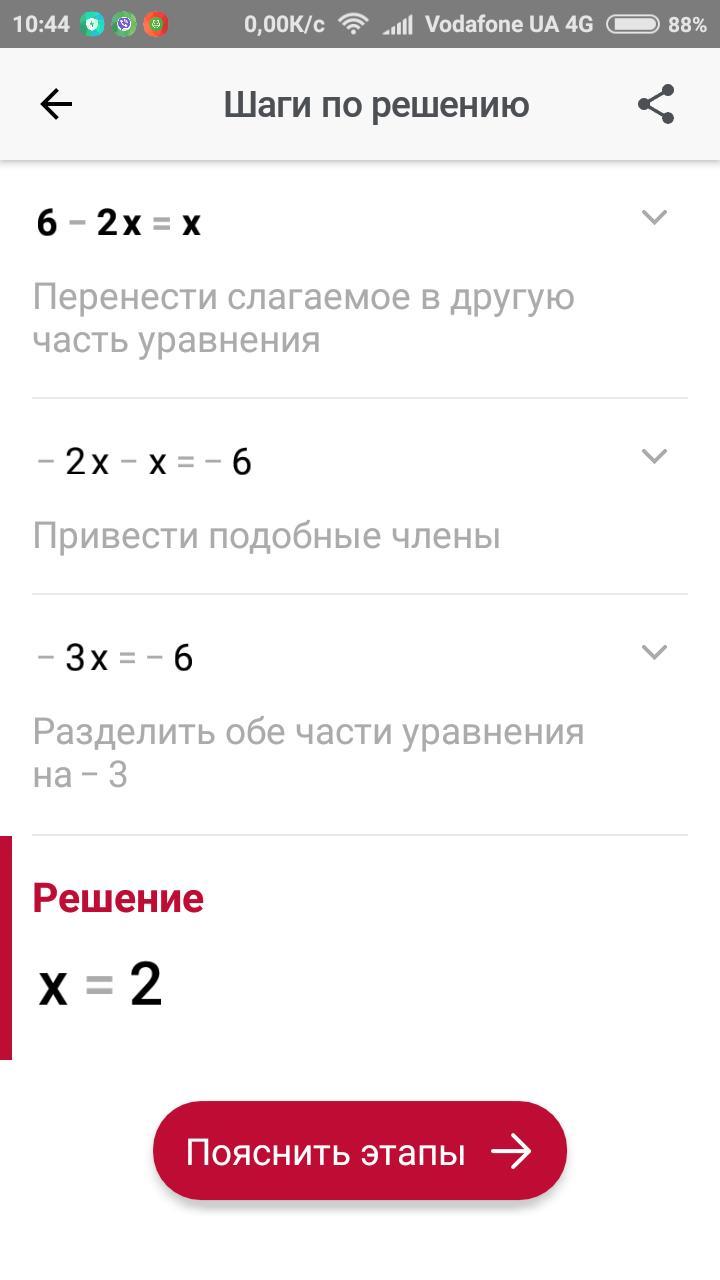Screen dimensions: 720x1280
Task: Tap the Пояснить этапы button
Action: click(x=360, y=1151)
